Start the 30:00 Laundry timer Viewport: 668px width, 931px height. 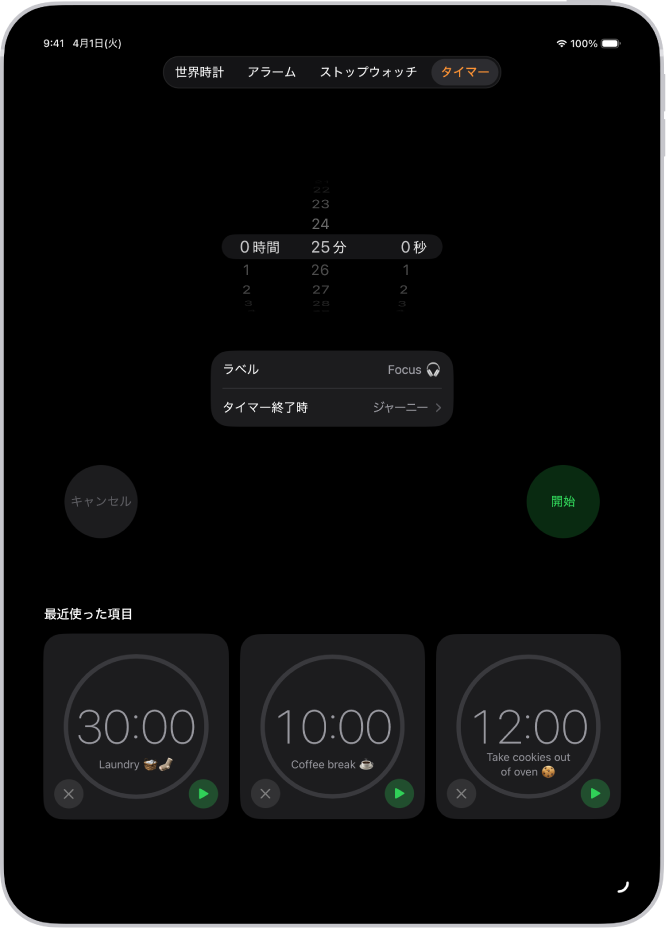tap(203, 794)
